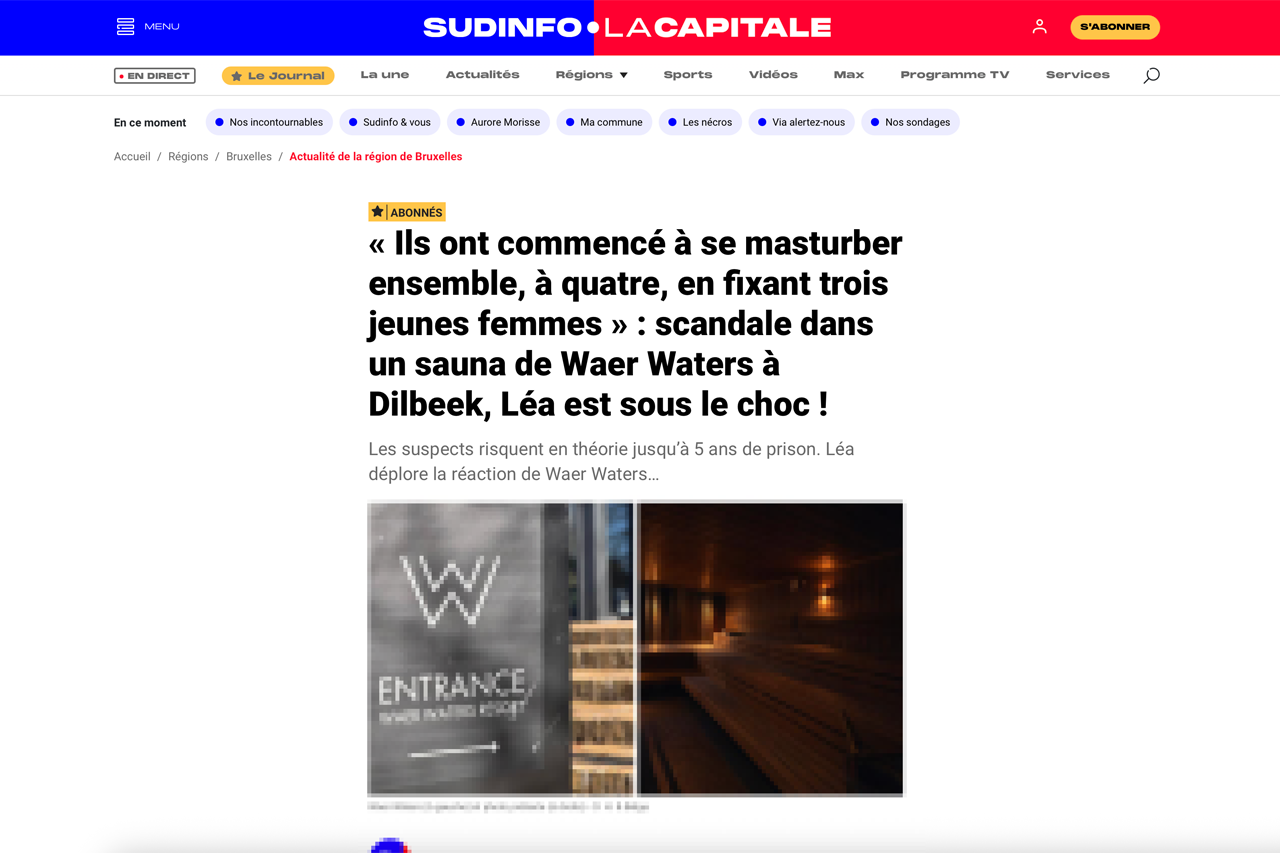1280x853 pixels.
Task: Open Le Journal section
Action: (x=278, y=76)
